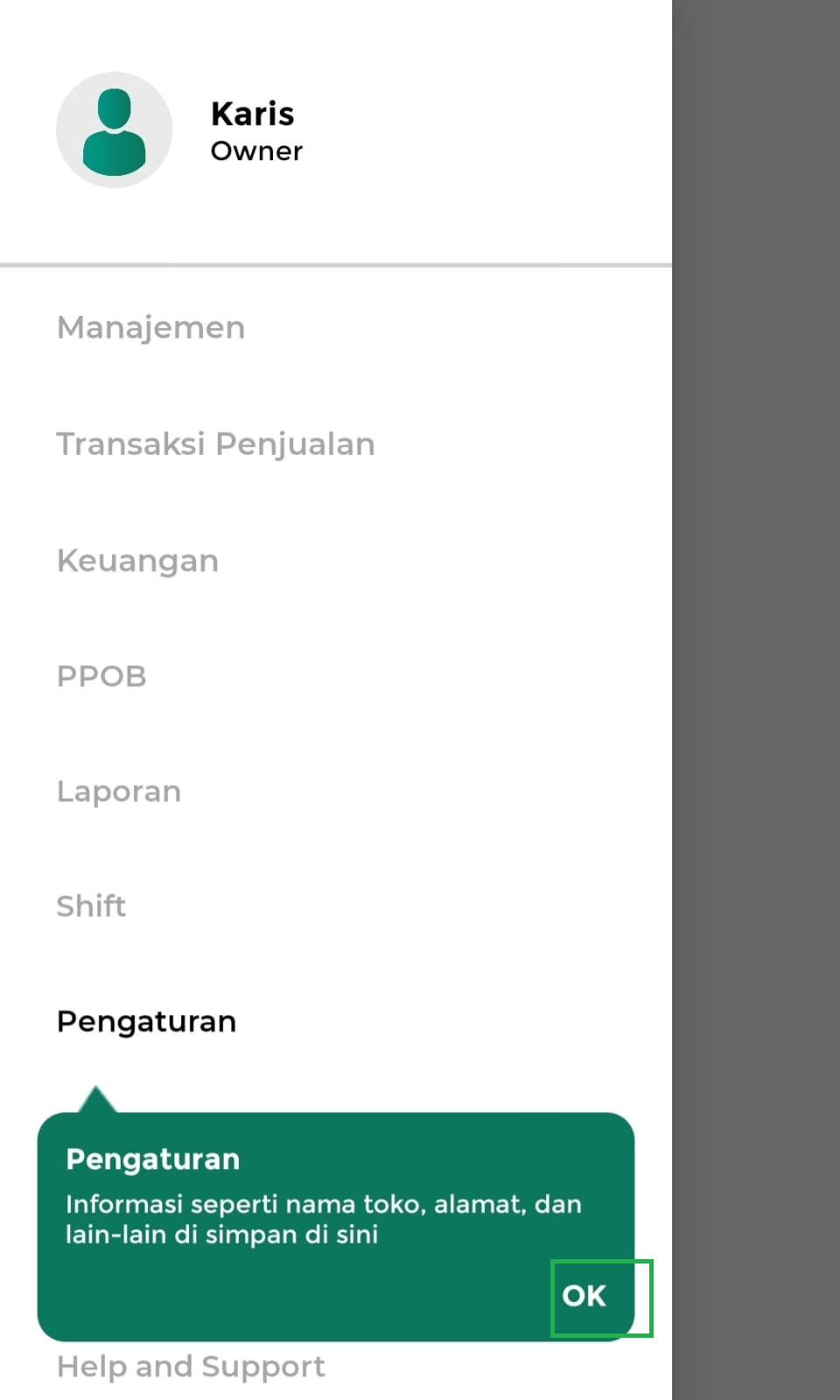Open the Keuangan section

coord(137,561)
